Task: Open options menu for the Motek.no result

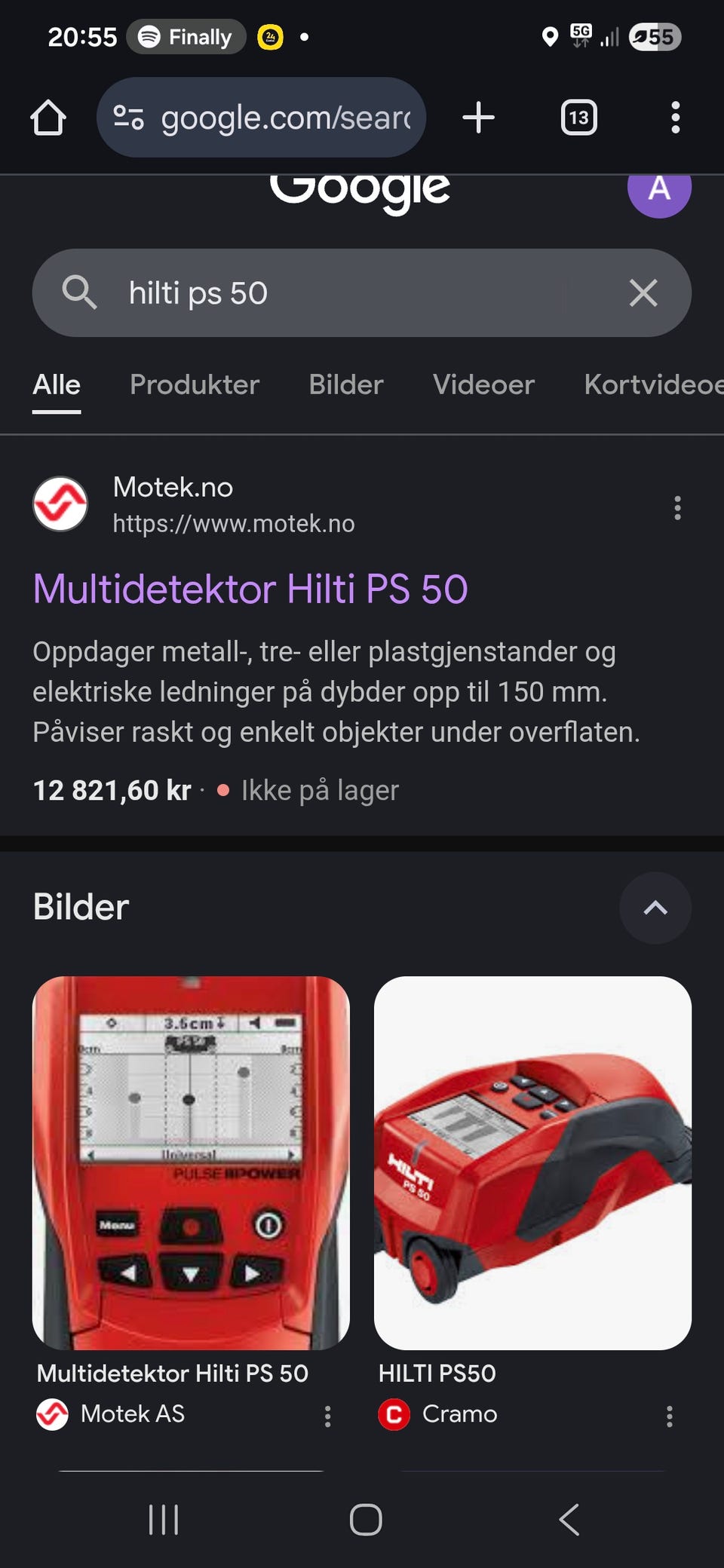Action: (x=677, y=509)
